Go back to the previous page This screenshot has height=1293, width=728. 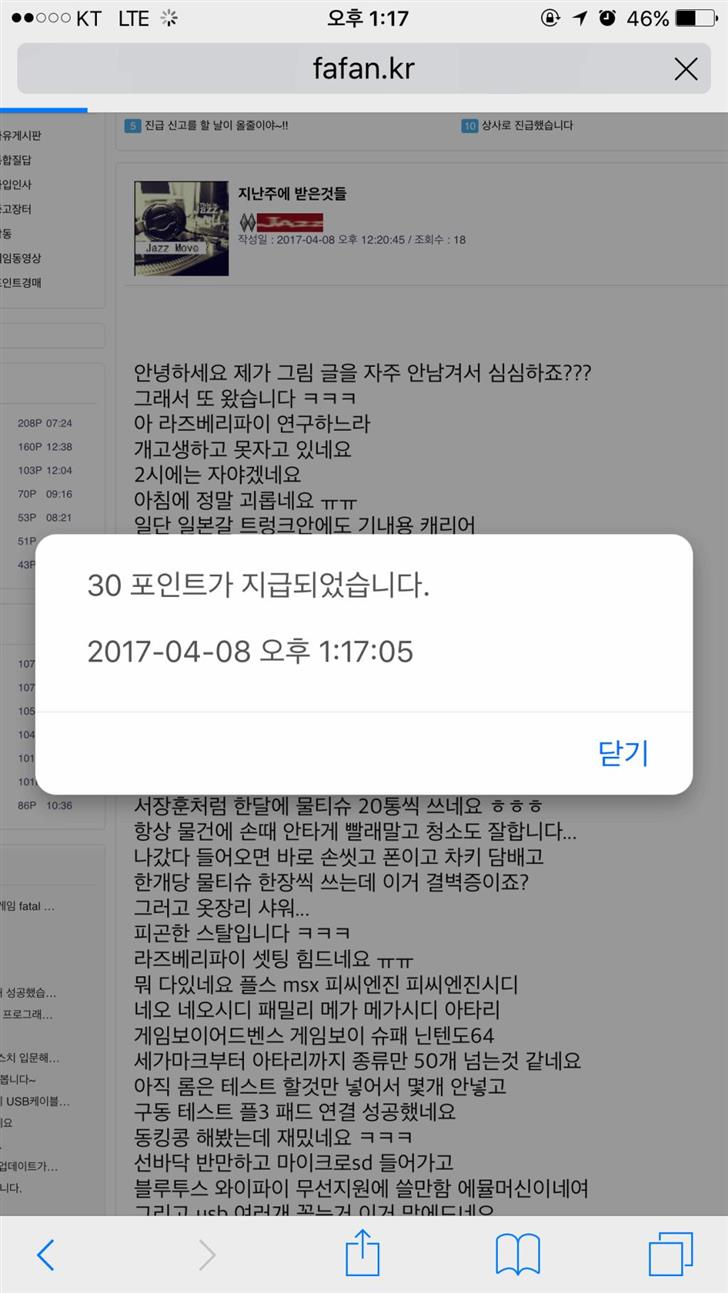(x=45, y=1254)
